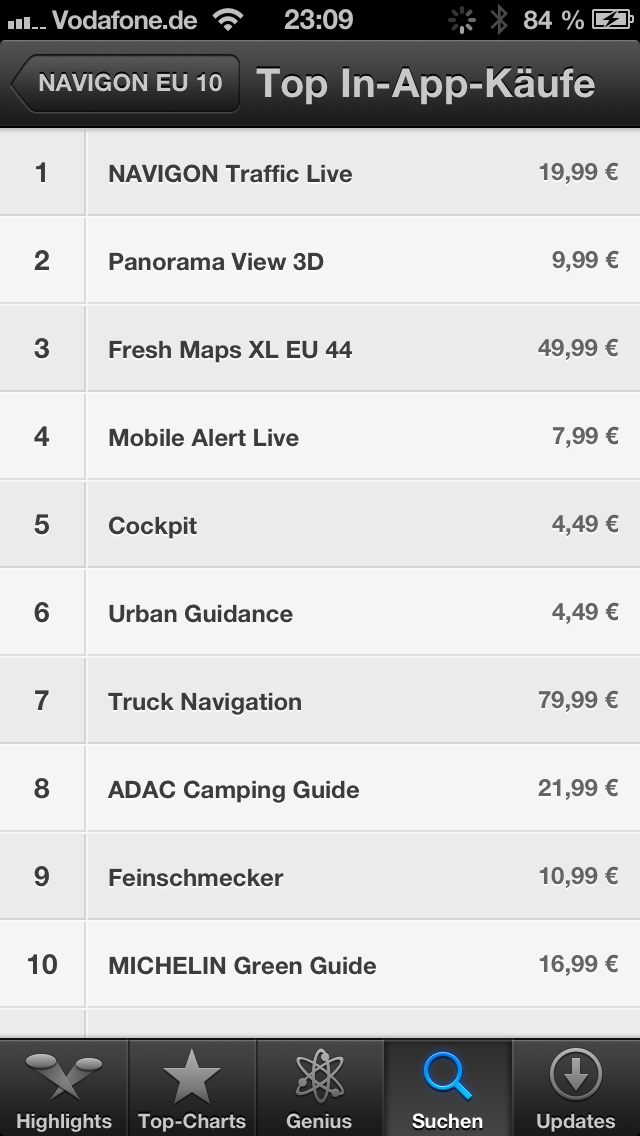Open ADAC Camping Guide

[320, 789]
